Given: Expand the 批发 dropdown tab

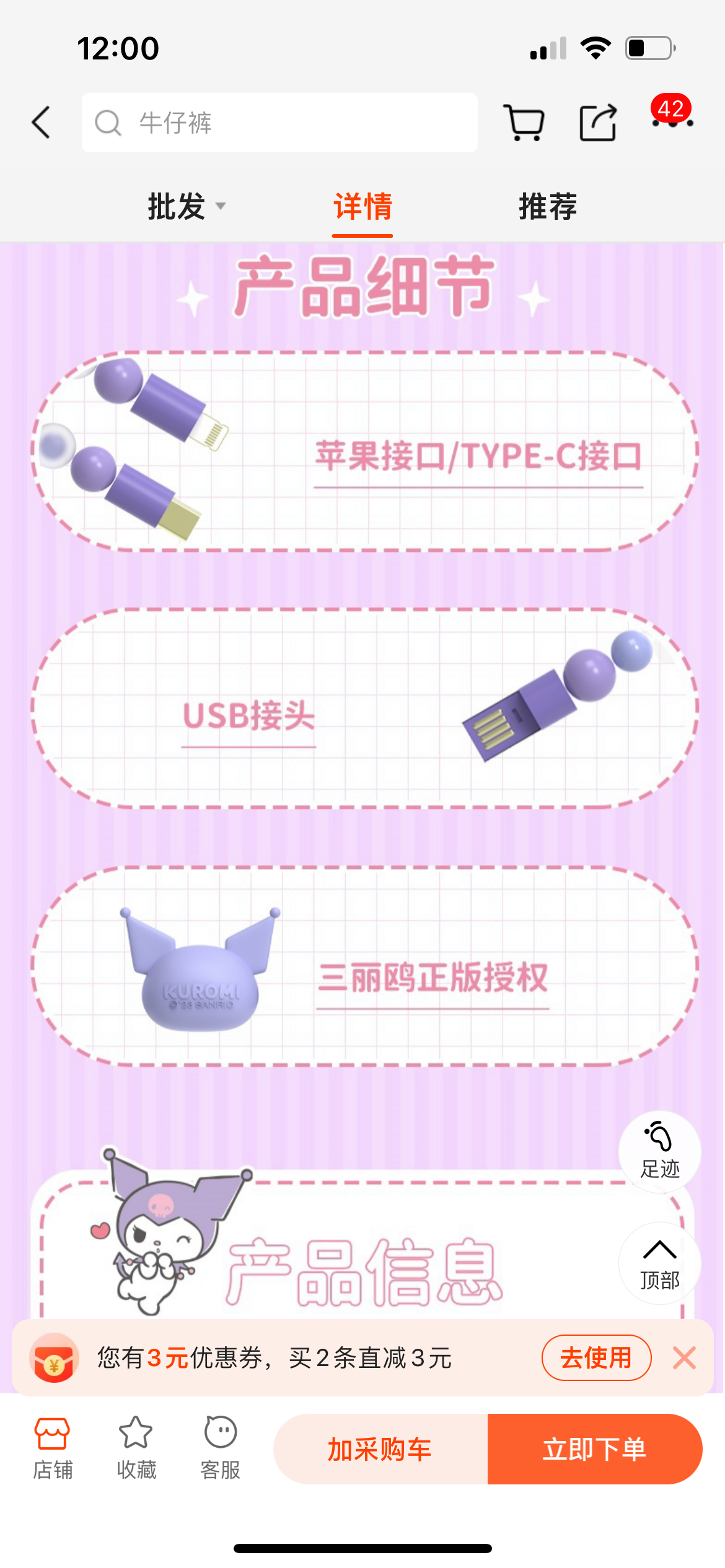Looking at the screenshot, I should [x=186, y=207].
